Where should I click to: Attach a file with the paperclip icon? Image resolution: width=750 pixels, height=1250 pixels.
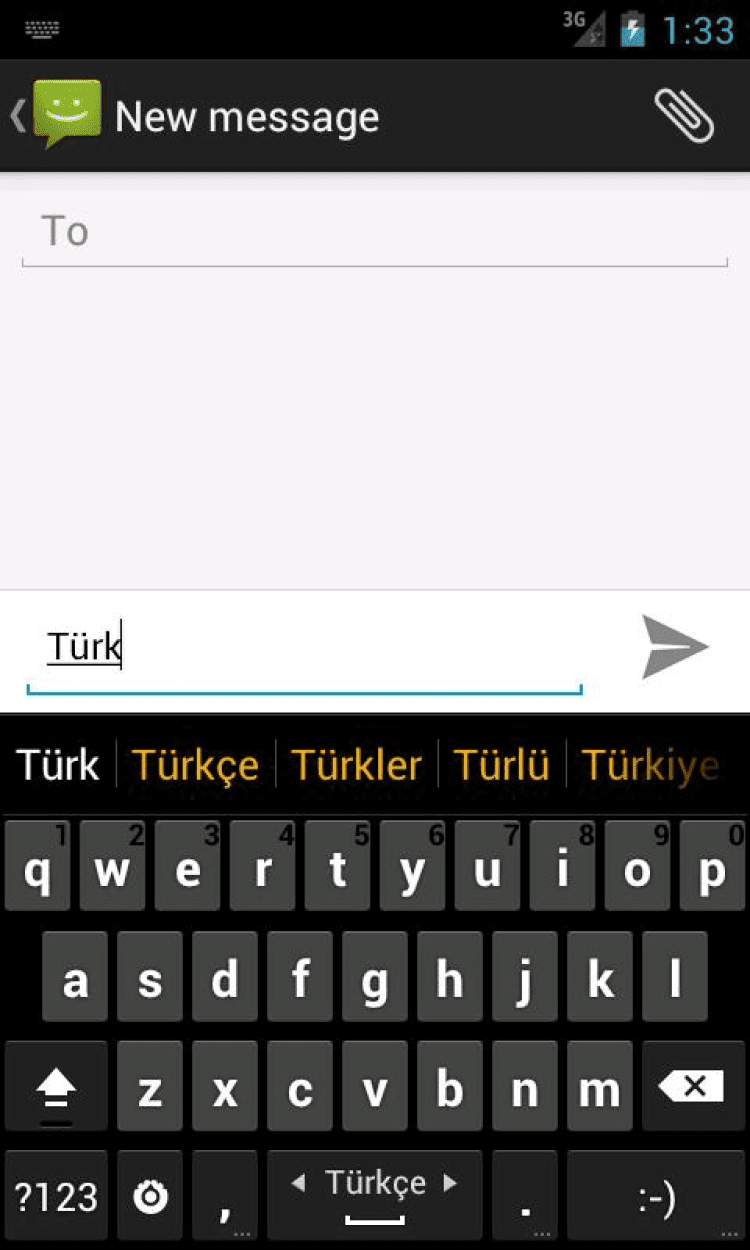(684, 116)
